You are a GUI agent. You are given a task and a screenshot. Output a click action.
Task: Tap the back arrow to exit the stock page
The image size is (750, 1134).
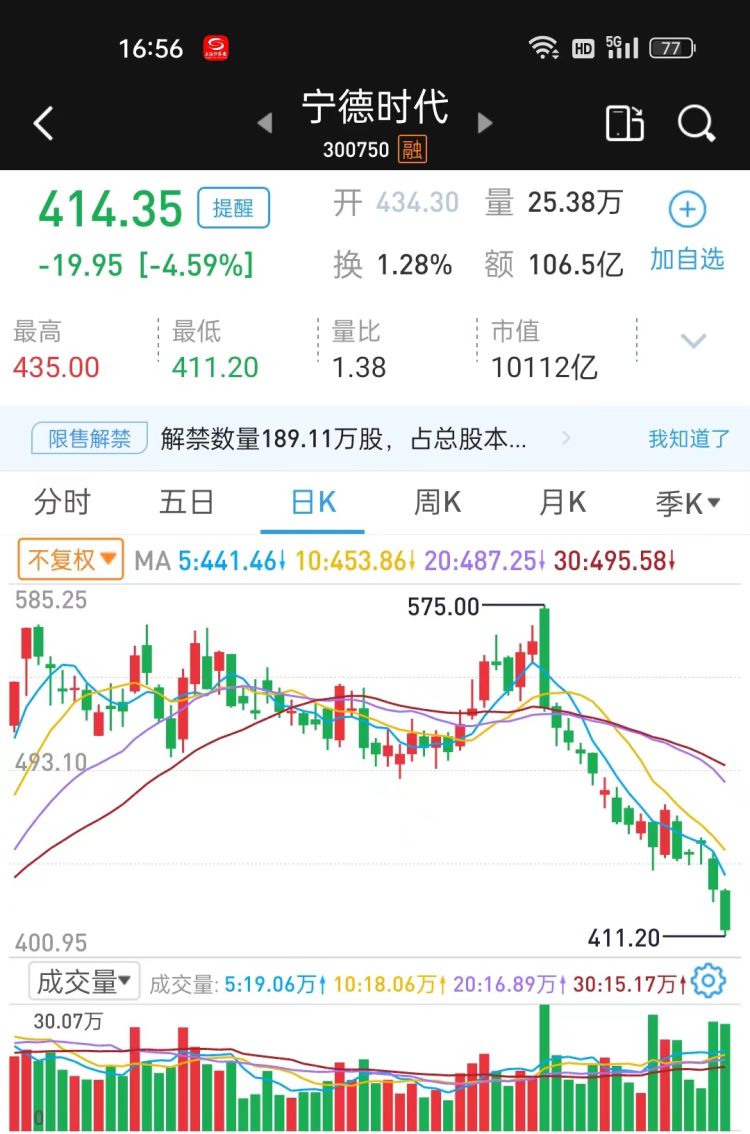point(42,122)
